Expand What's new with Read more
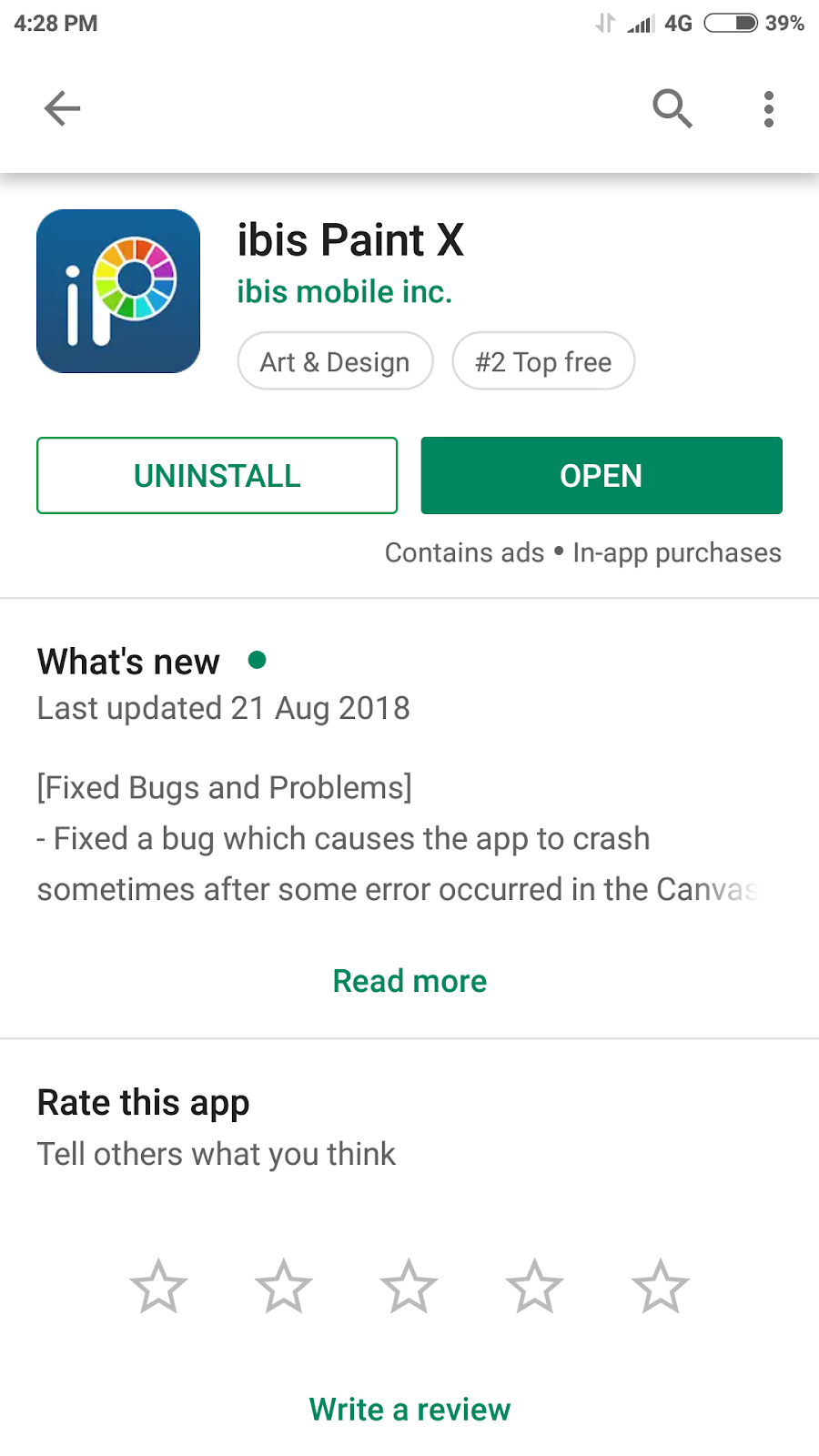 [x=409, y=981]
